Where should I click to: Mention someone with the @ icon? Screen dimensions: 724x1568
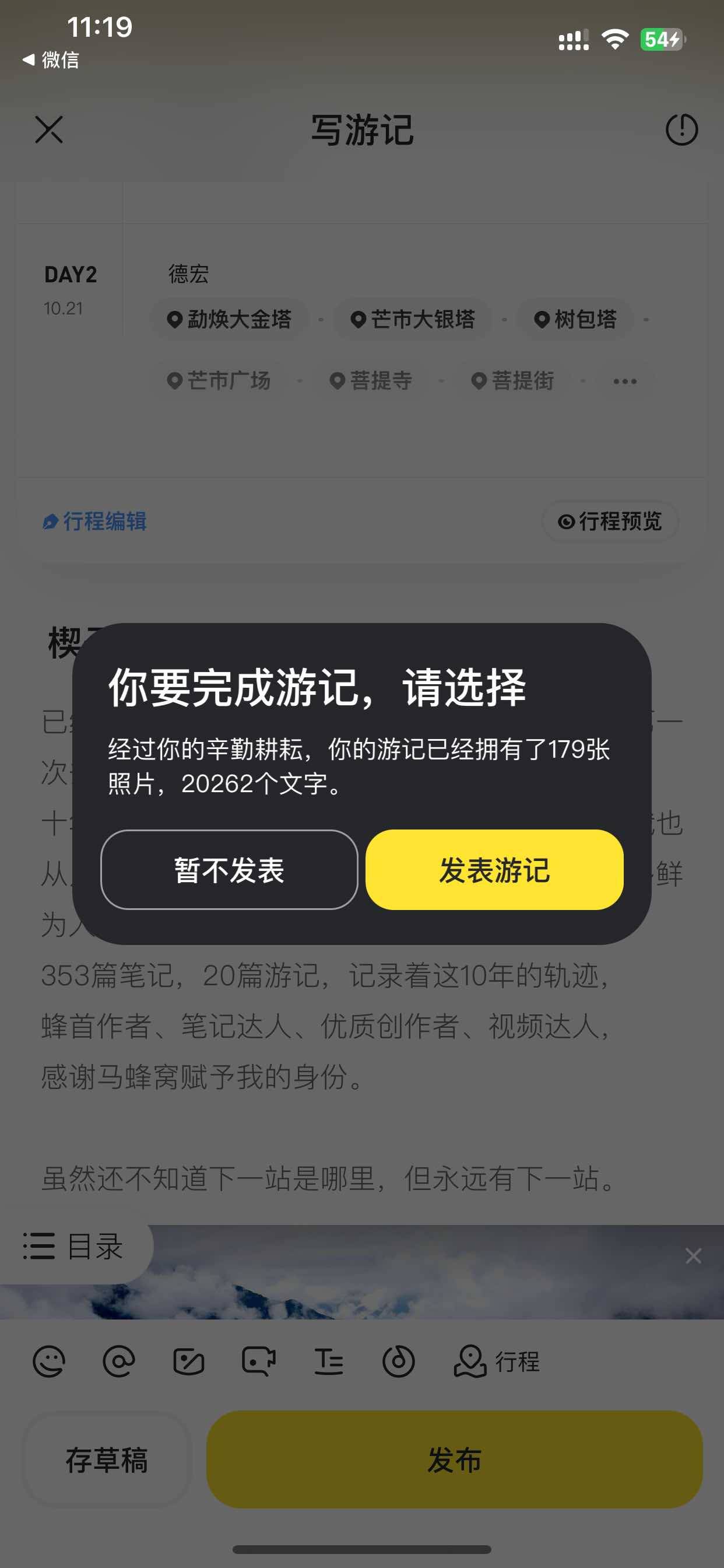pyautogui.click(x=119, y=1361)
